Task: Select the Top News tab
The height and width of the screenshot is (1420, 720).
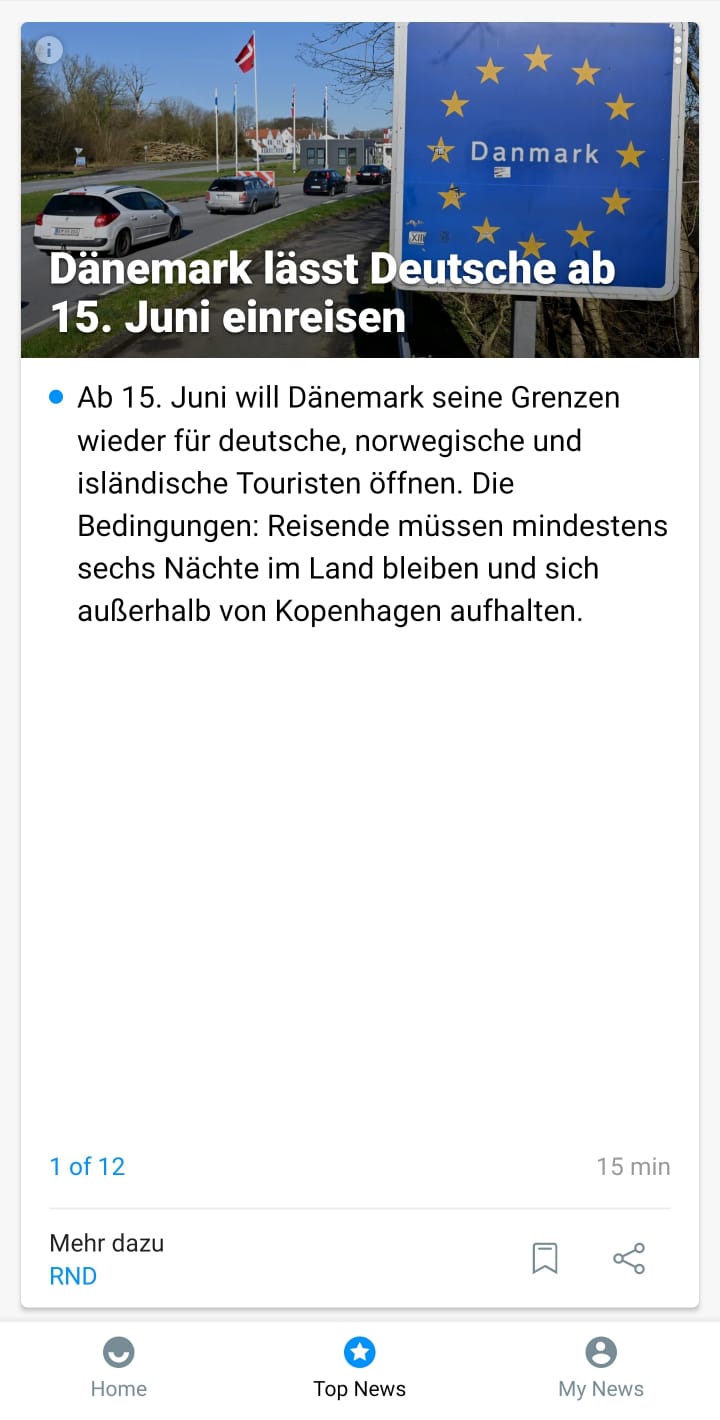Action: tap(359, 1368)
